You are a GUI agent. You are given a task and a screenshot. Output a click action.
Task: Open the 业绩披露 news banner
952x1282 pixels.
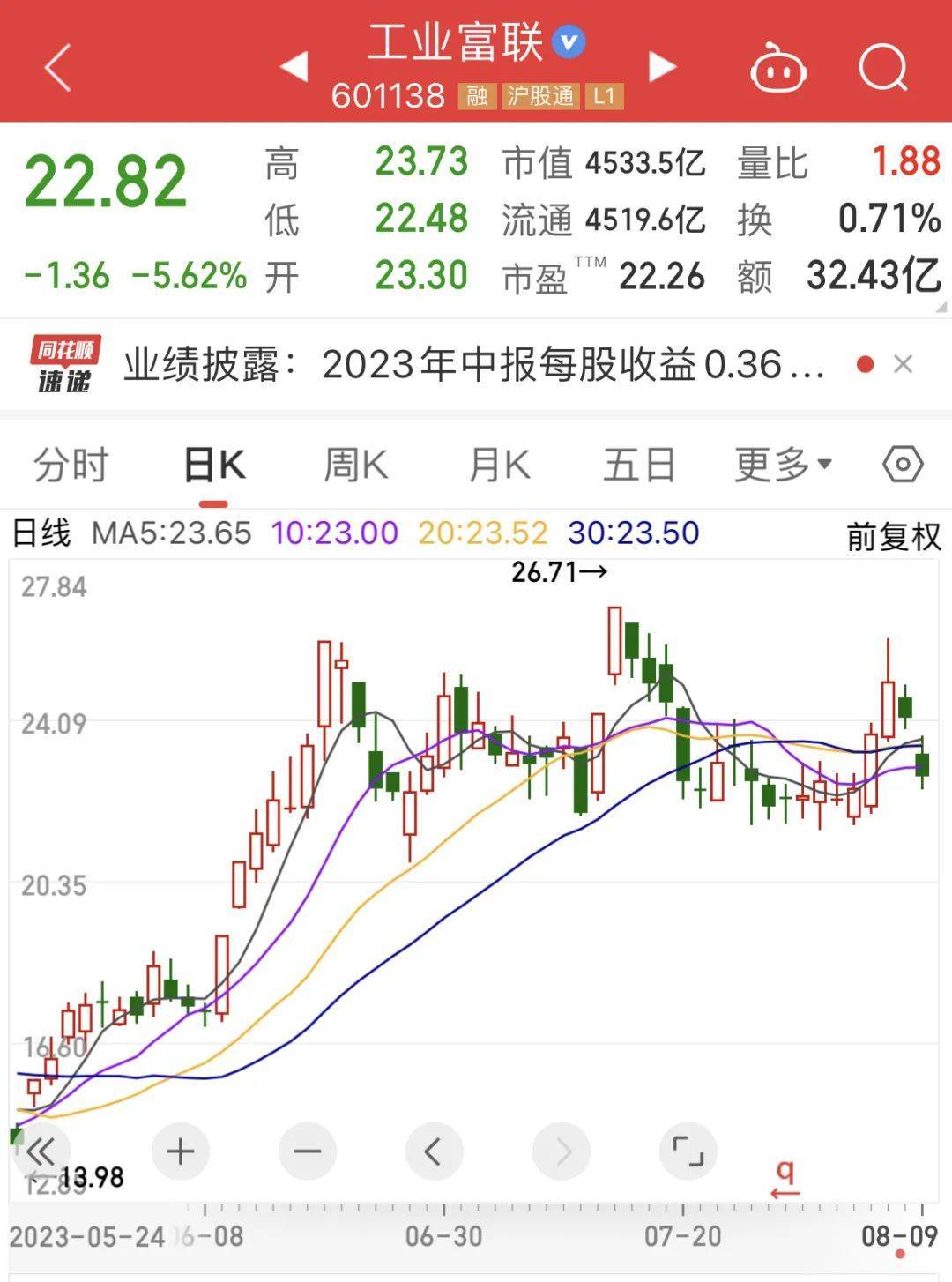(476, 364)
